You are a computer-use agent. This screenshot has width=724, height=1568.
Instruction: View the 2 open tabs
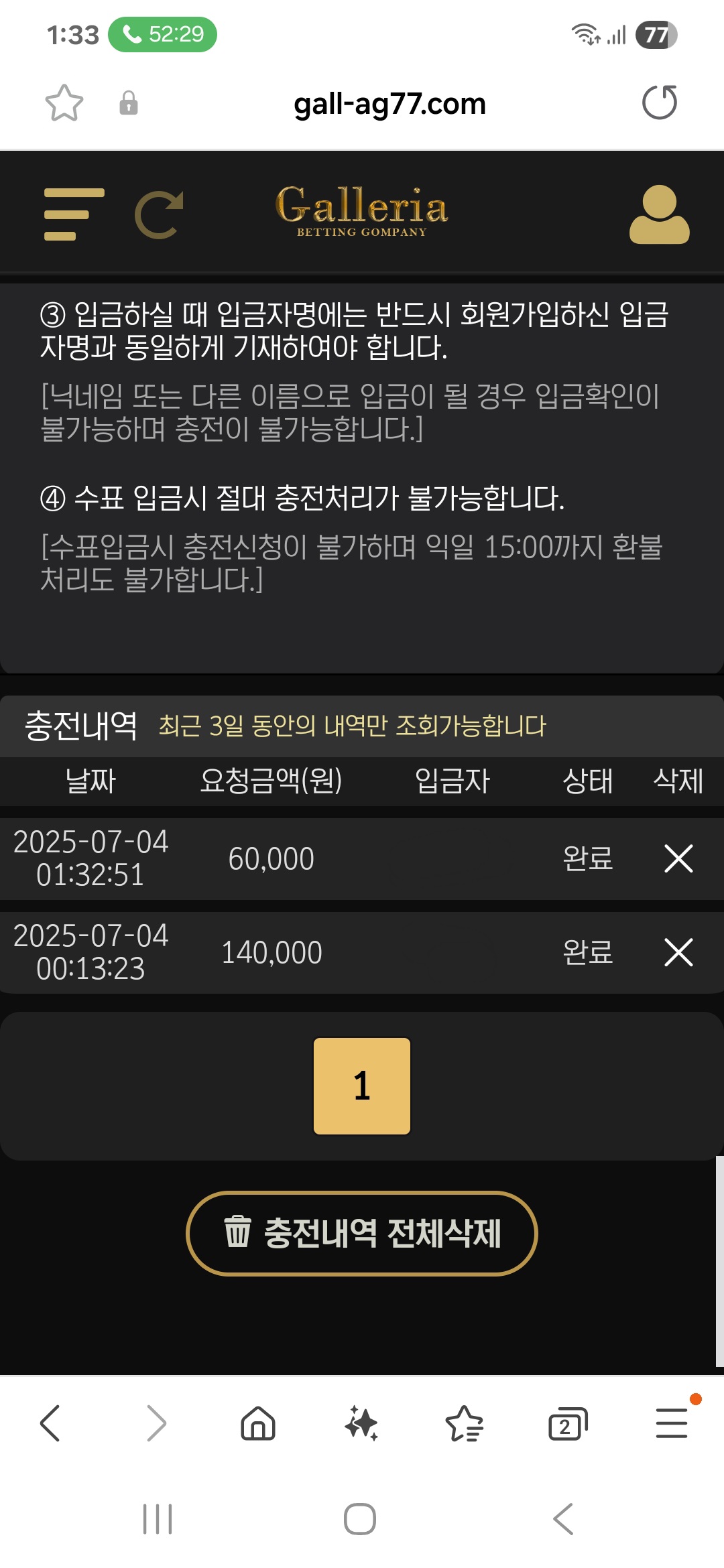567,1423
